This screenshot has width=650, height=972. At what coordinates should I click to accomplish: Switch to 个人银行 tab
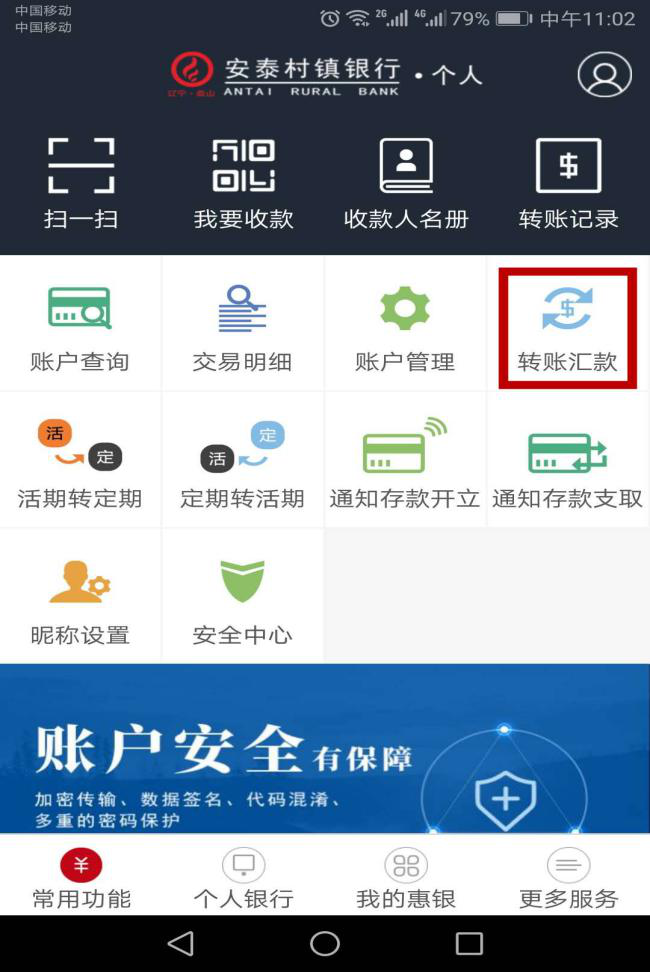pyautogui.click(x=243, y=879)
